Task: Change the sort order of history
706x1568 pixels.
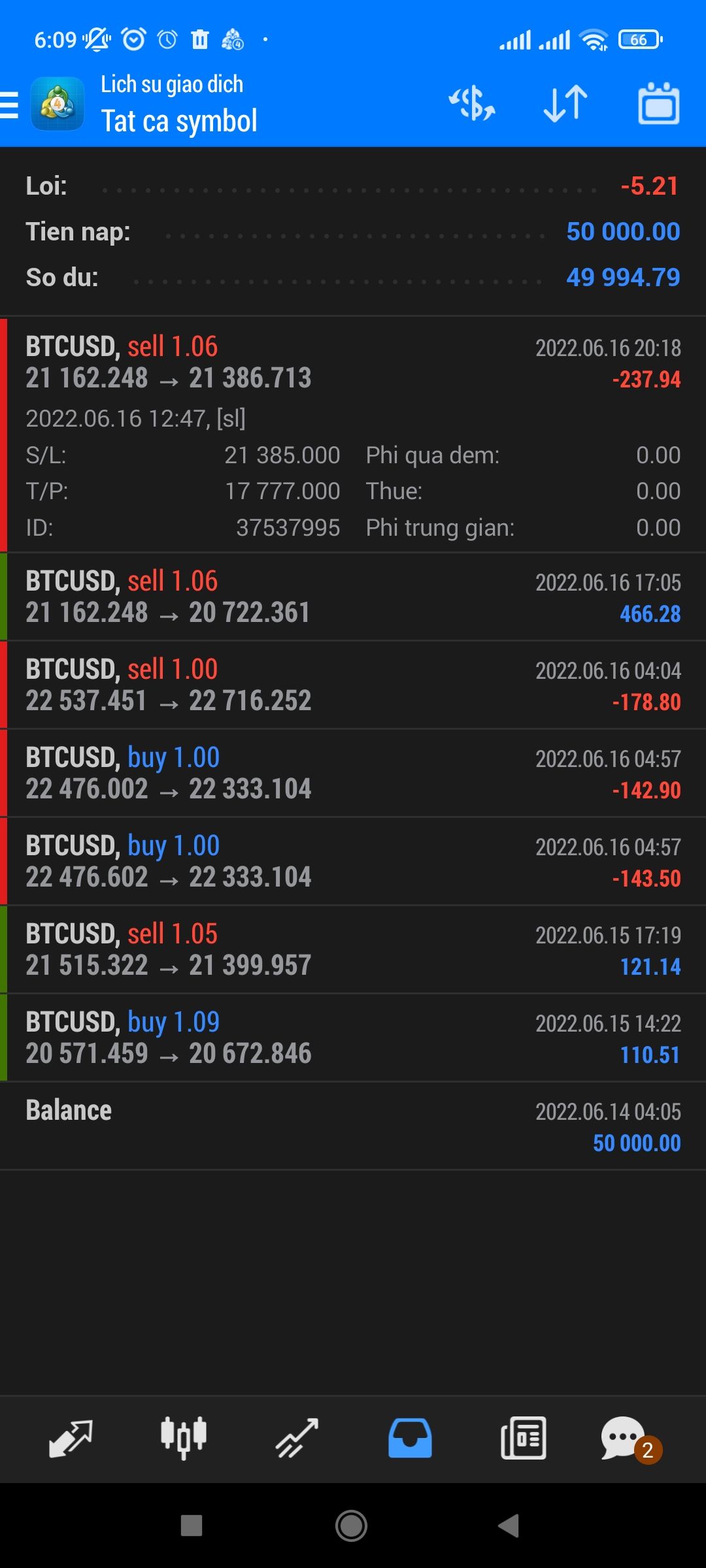Action: [565, 104]
